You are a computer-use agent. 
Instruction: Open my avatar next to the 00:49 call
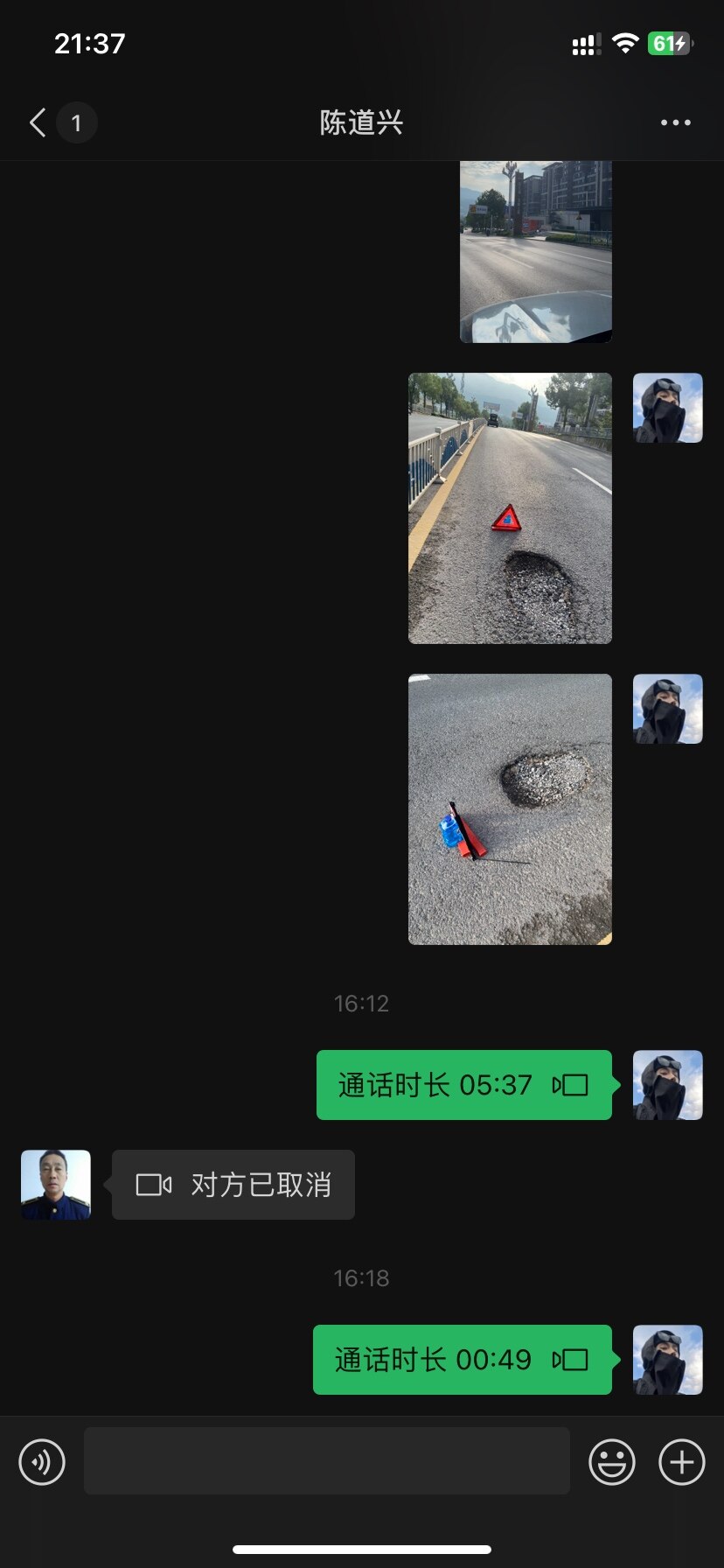click(667, 1360)
